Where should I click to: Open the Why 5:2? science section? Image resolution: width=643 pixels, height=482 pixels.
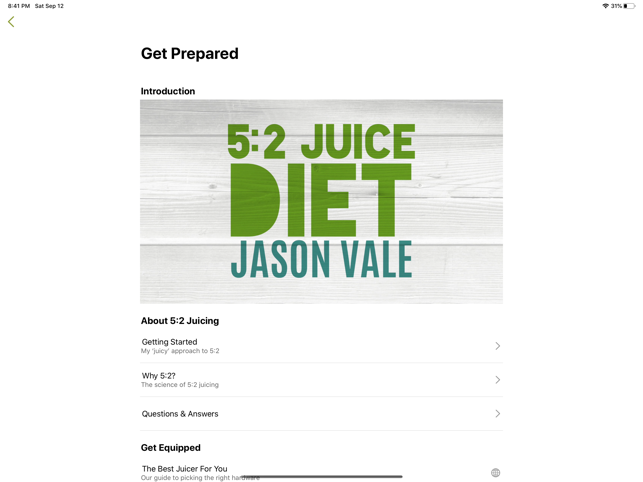point(321,380)
